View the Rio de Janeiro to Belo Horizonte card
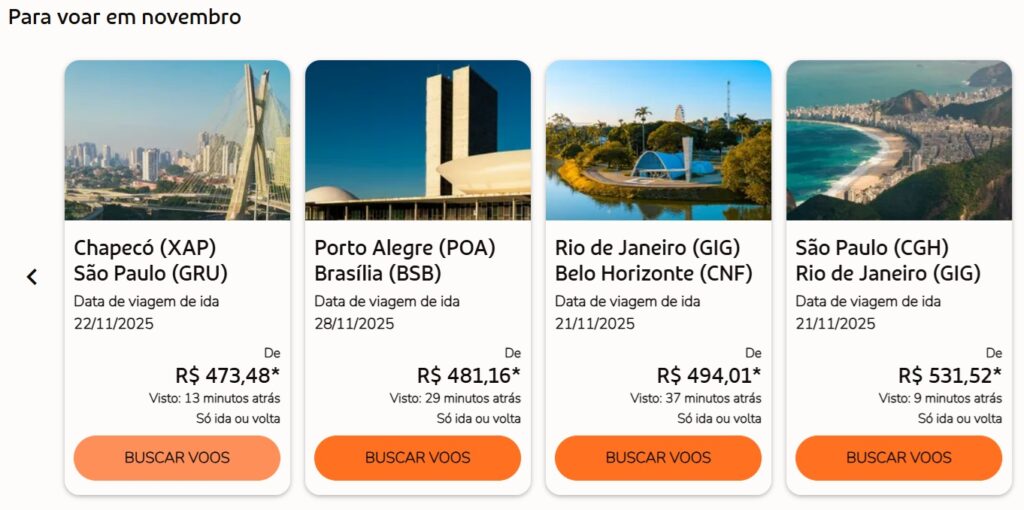Viewport: 1024px width, 510px height. 658,260
